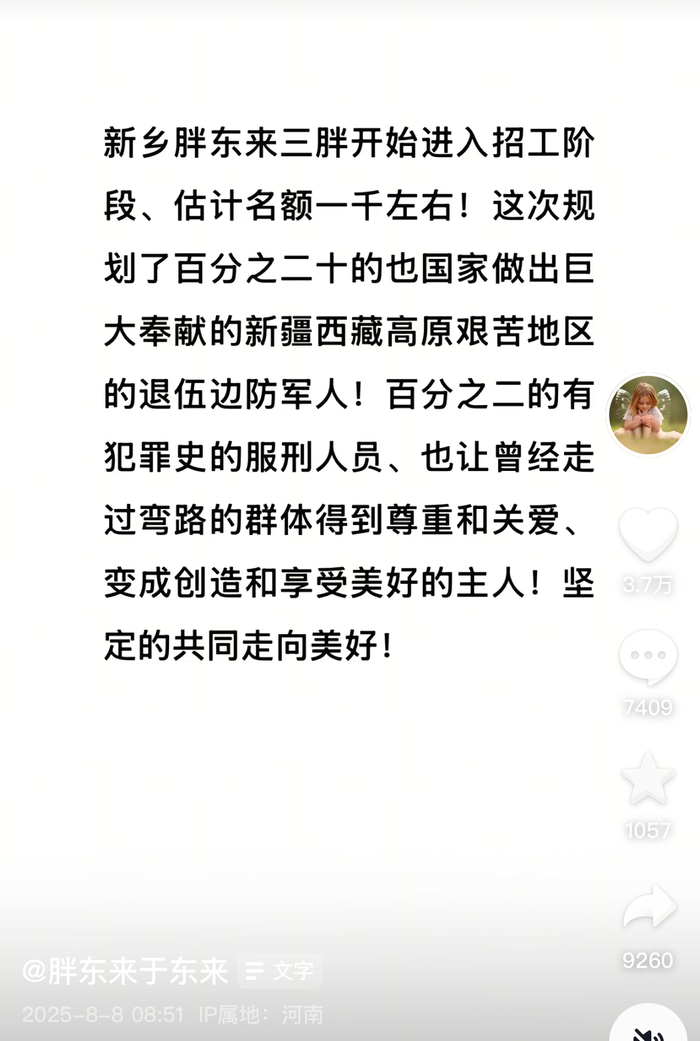
Task: Add this post to favorites with the star icon
Action: click(x=648, y=779)
